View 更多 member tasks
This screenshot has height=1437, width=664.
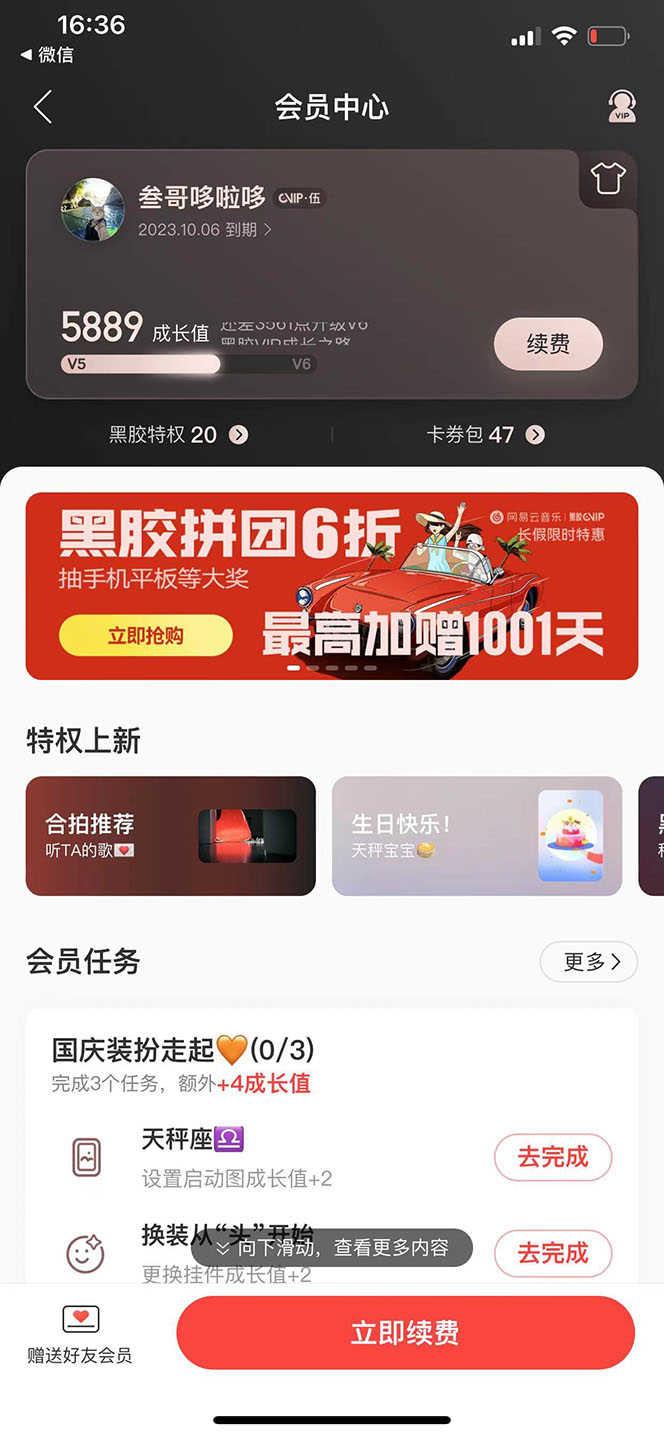pyautogui.click(x=588, y=962)
